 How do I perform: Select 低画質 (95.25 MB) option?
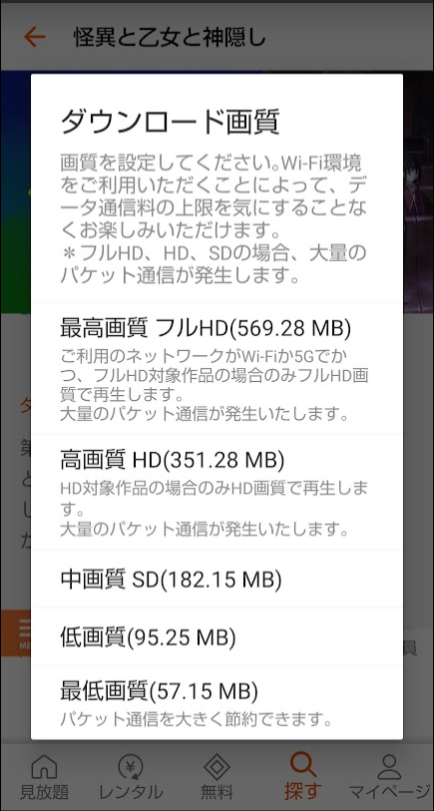point(217,637)
